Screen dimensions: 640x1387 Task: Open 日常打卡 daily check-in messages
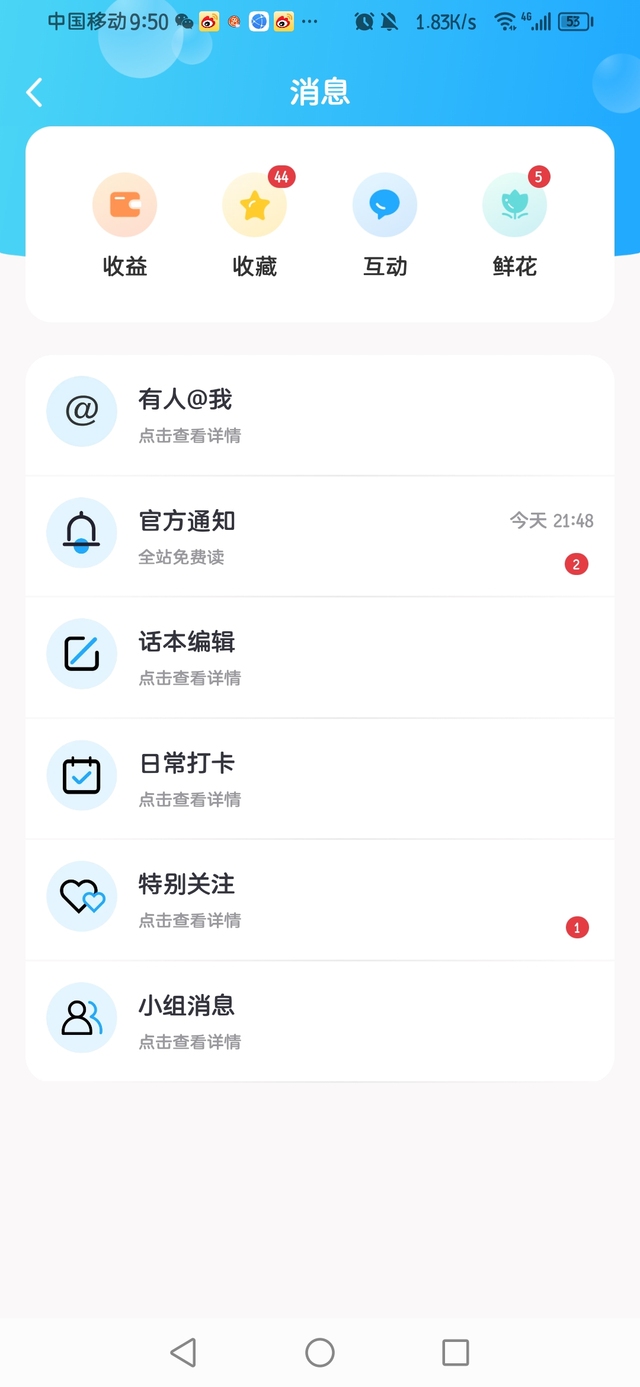[320, 778]
